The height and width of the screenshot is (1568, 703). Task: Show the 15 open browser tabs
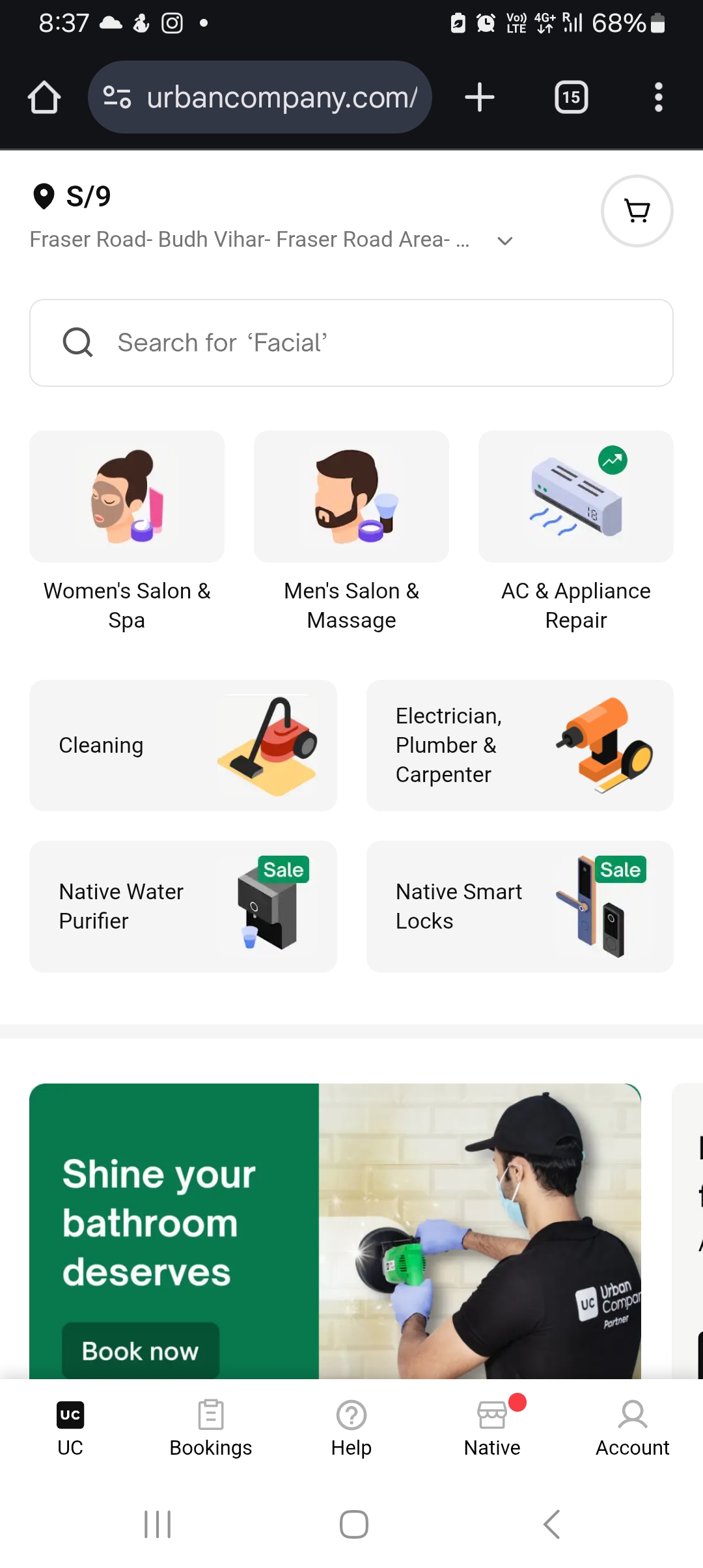(x=571, y=98)
